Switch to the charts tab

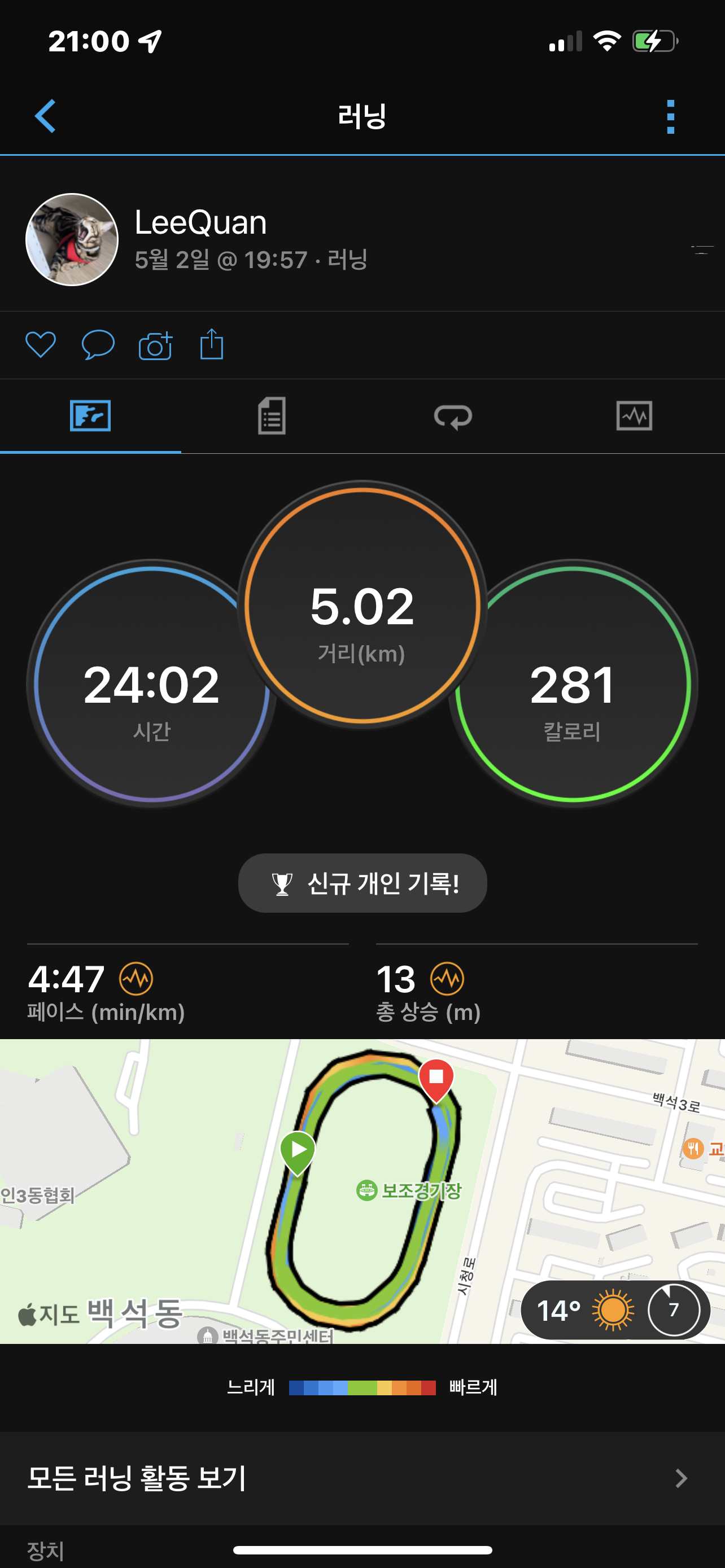(x=634, y=417)
